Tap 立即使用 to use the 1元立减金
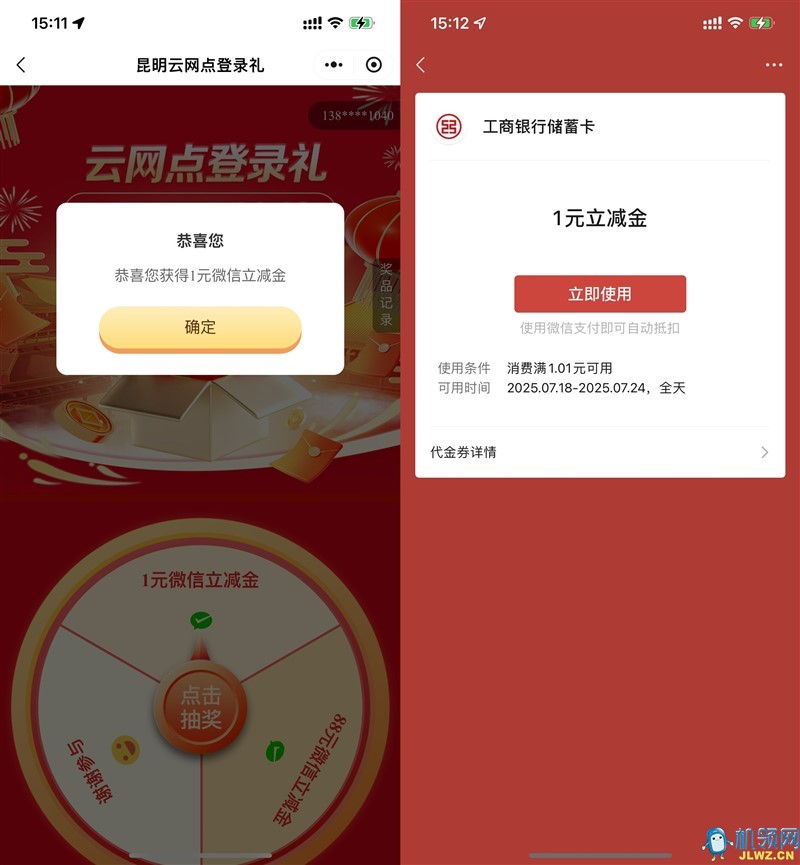The width and height of the screenshot is (800, 865). 600,294
